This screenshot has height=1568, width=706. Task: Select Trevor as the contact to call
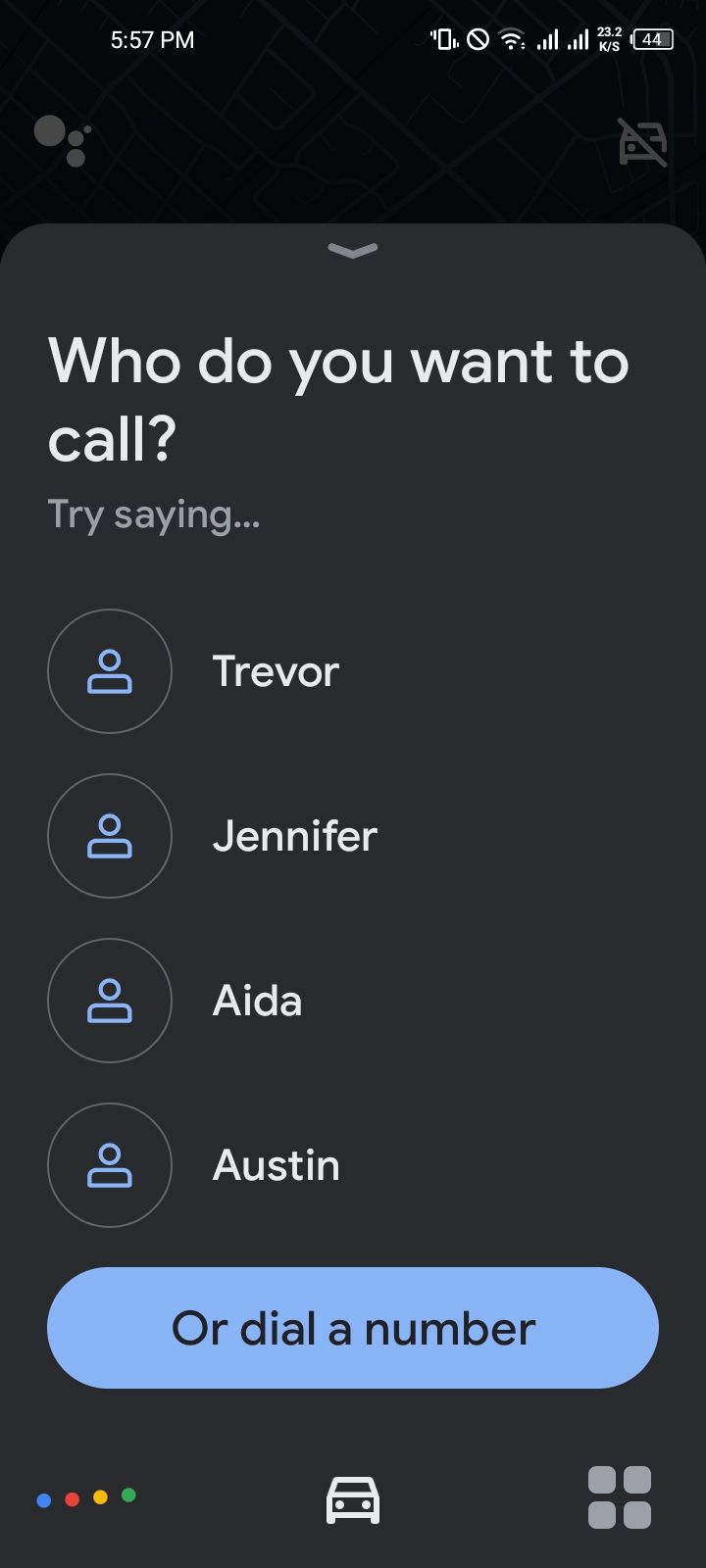click(275, 671)
